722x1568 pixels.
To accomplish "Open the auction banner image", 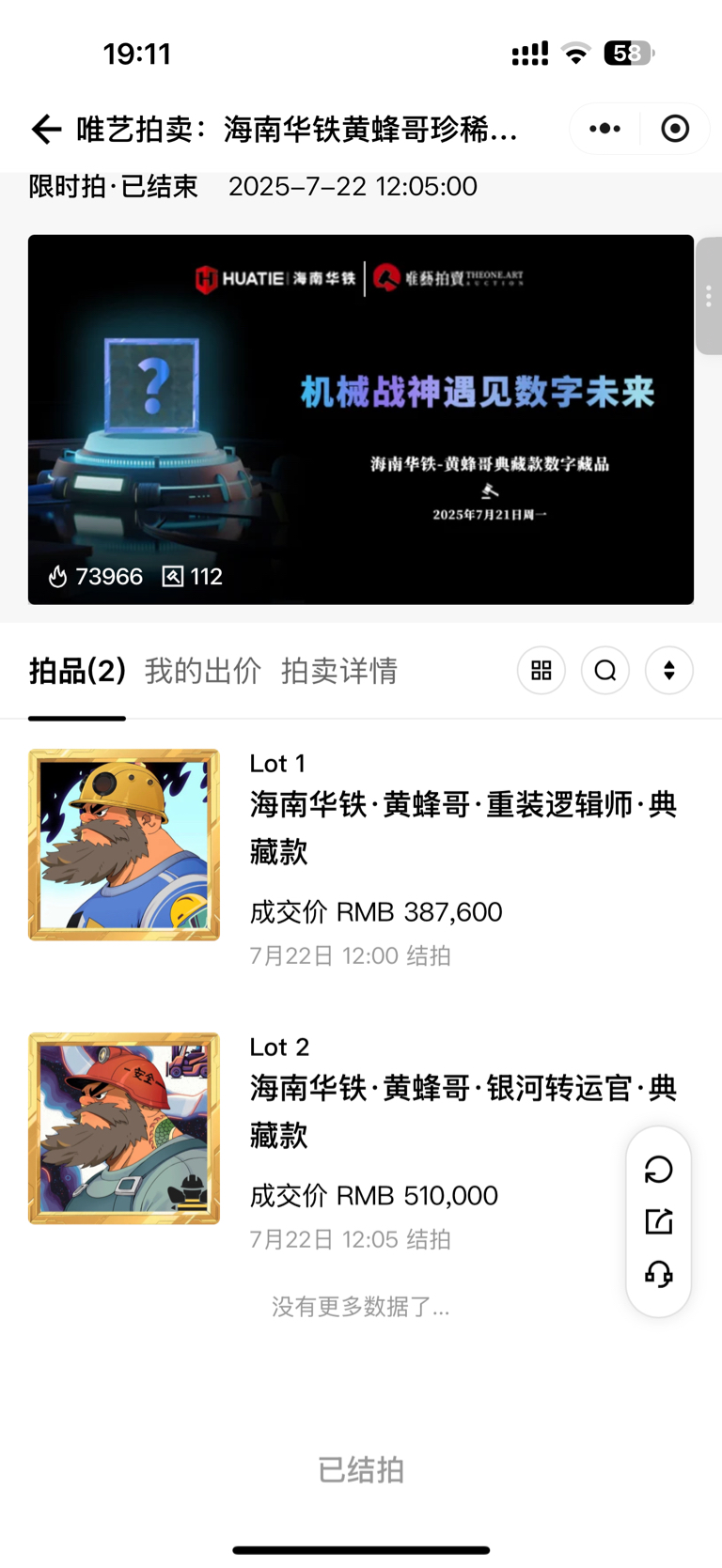I will pos(361,419).
